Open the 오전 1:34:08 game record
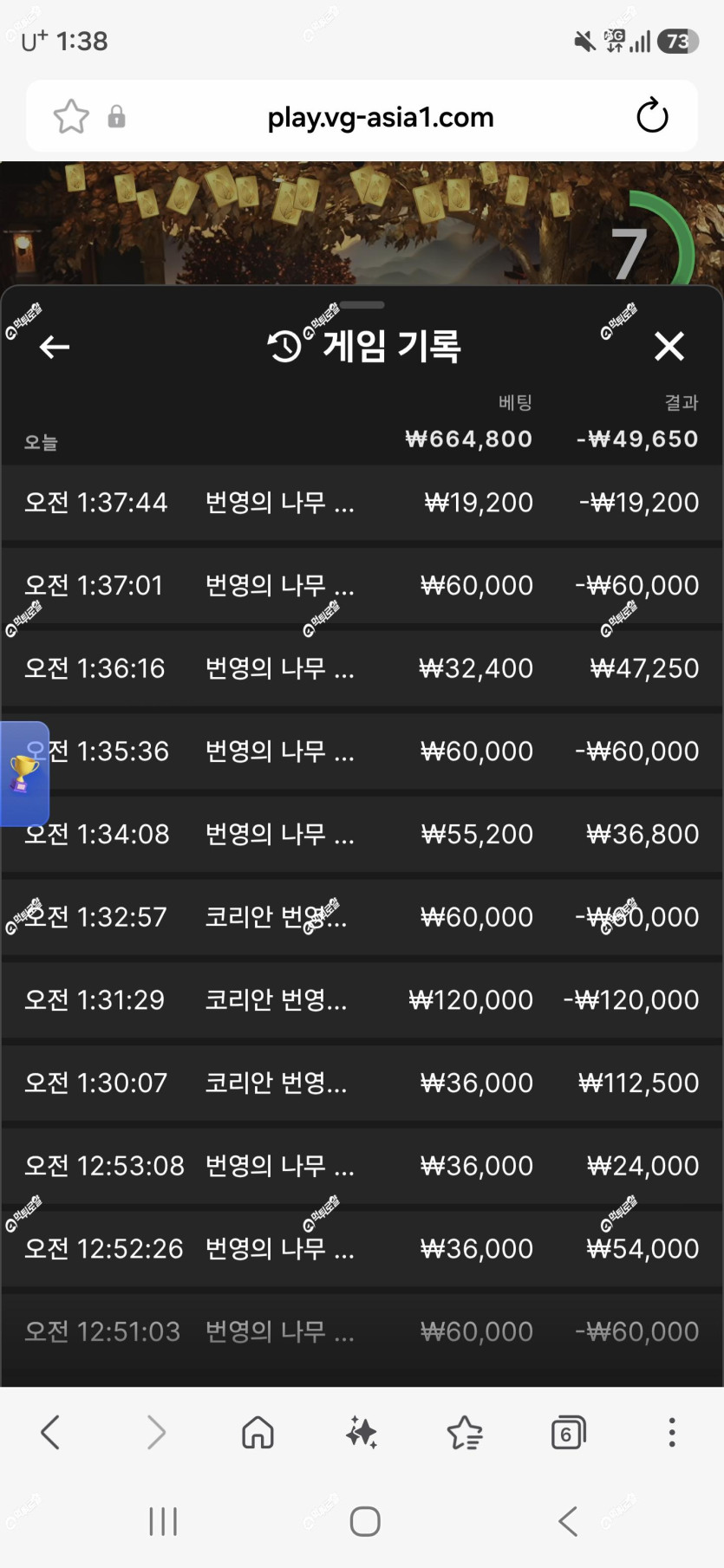This screenshot has height=1568, width=724. pyautogui.click(x=362, y=834)
